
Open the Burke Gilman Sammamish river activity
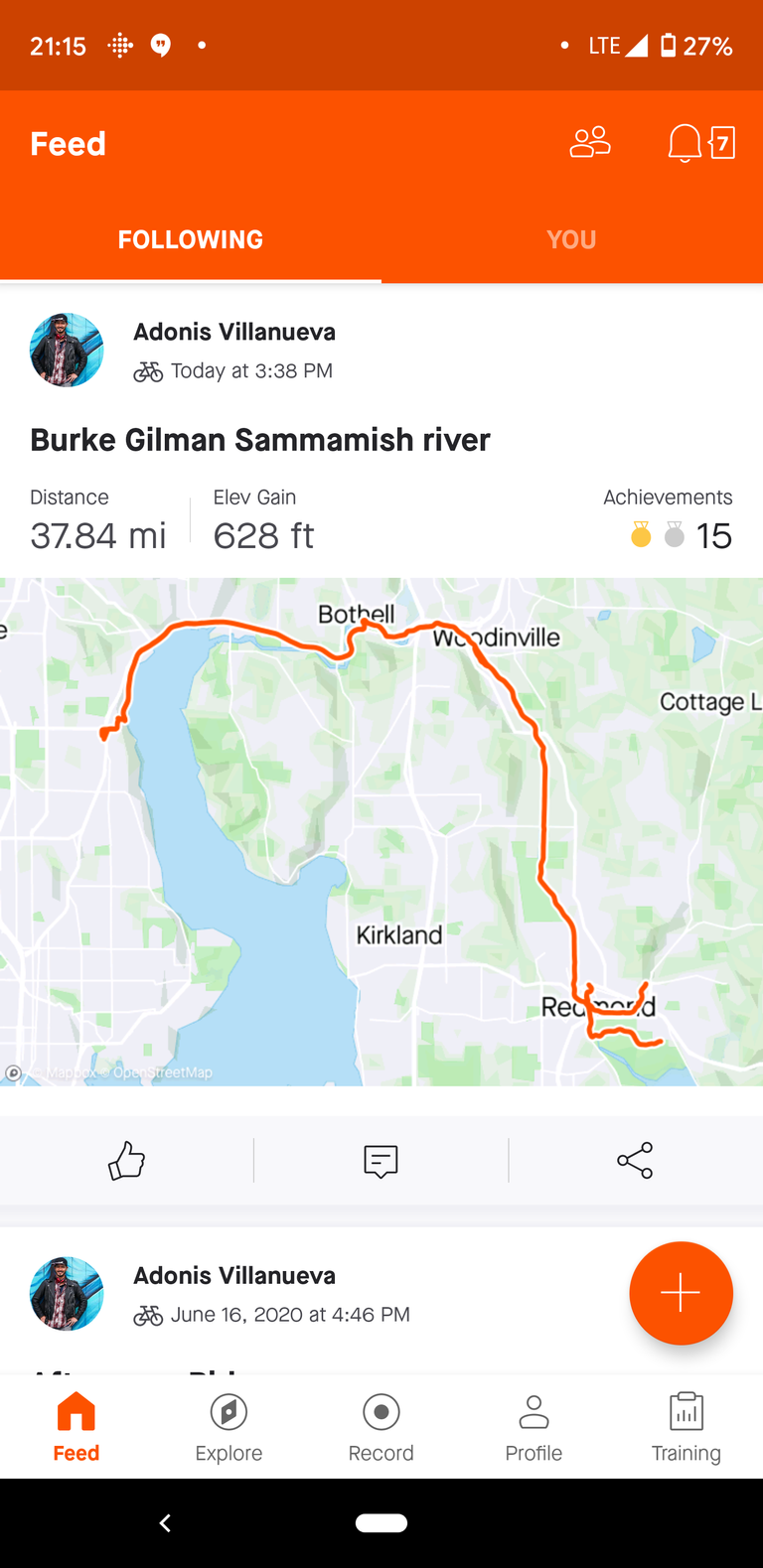coord(260,440)
